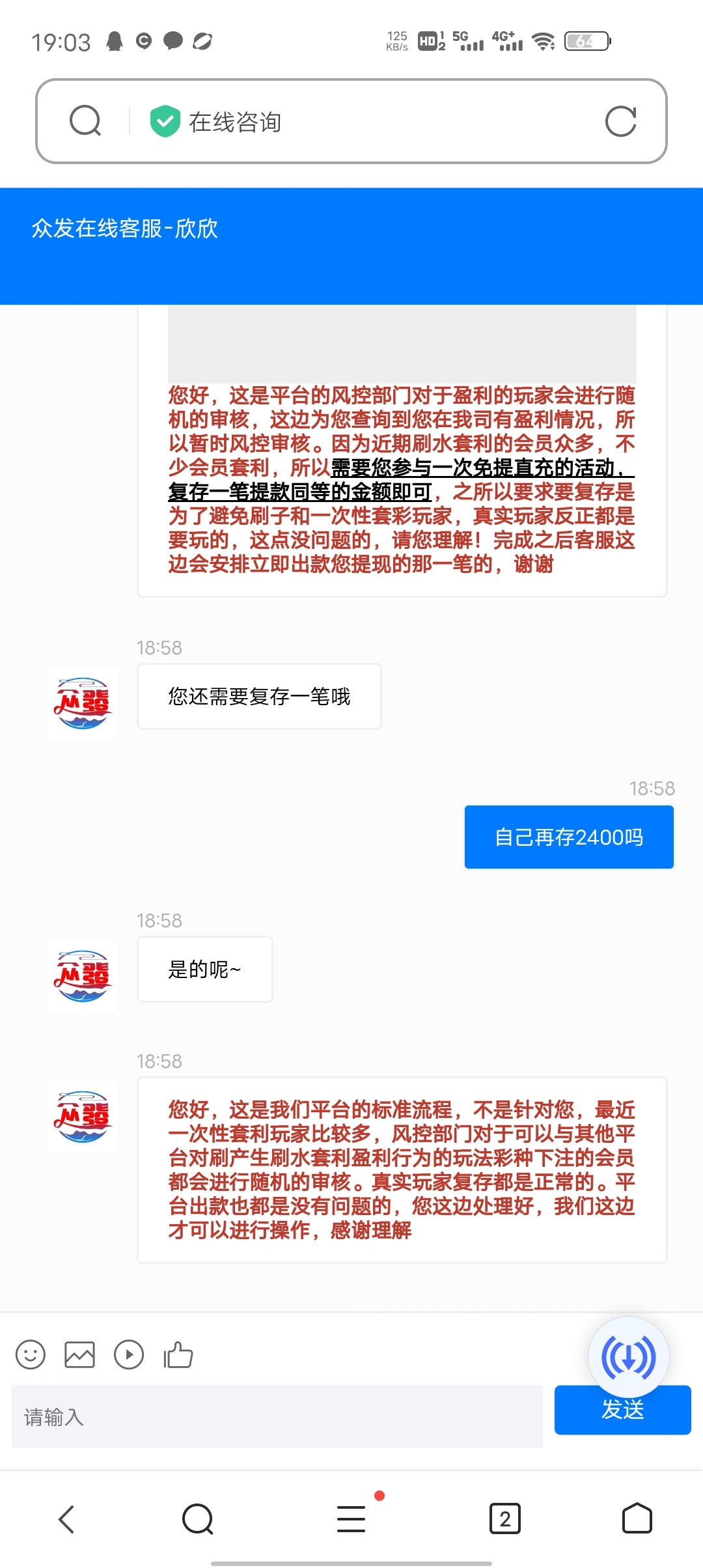The image size is (703, 1568).
Task: Tap the magnifier search icon in the address bar
Action: click(85, 120)
